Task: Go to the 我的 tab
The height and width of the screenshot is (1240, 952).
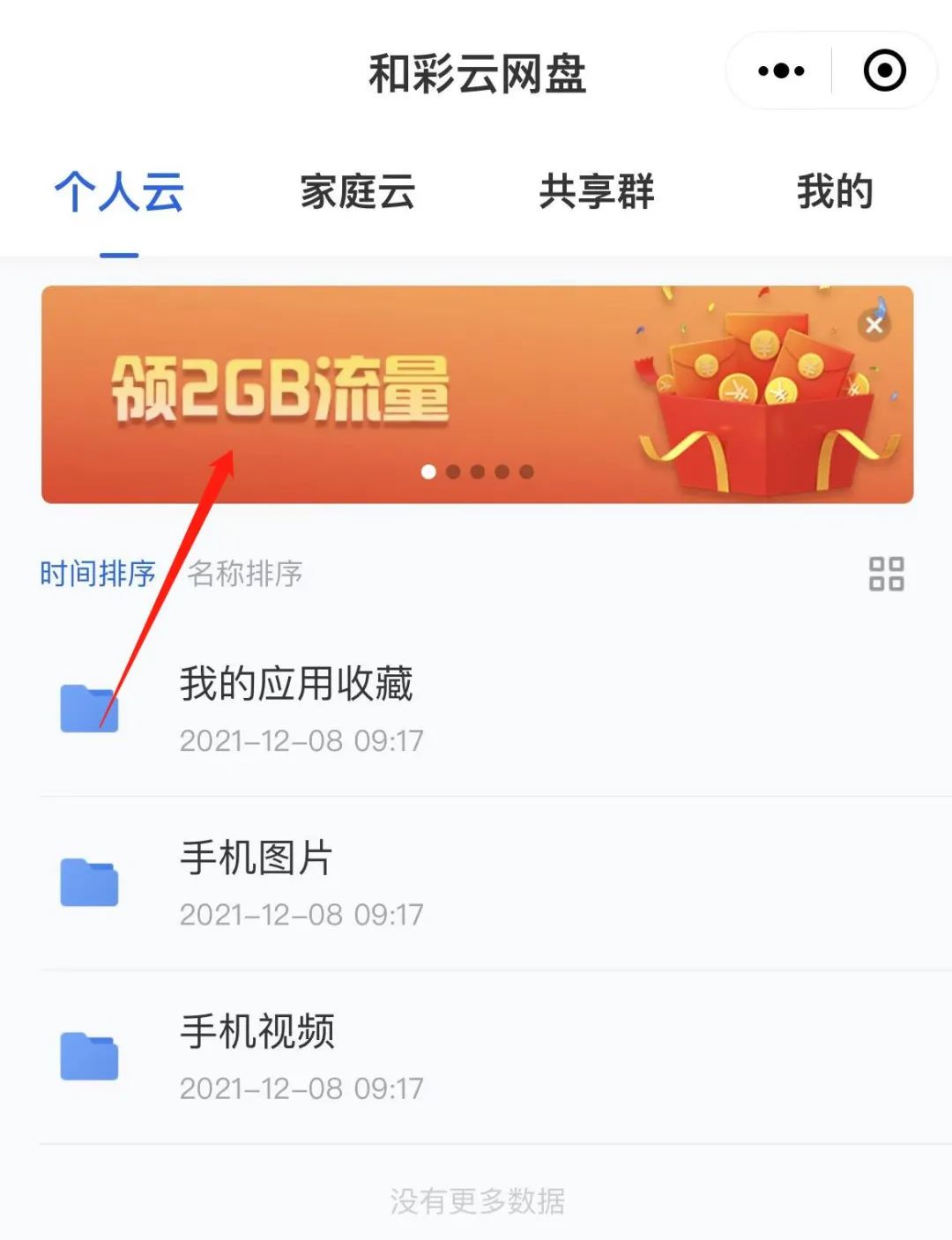Action: (x=834, y=192)
